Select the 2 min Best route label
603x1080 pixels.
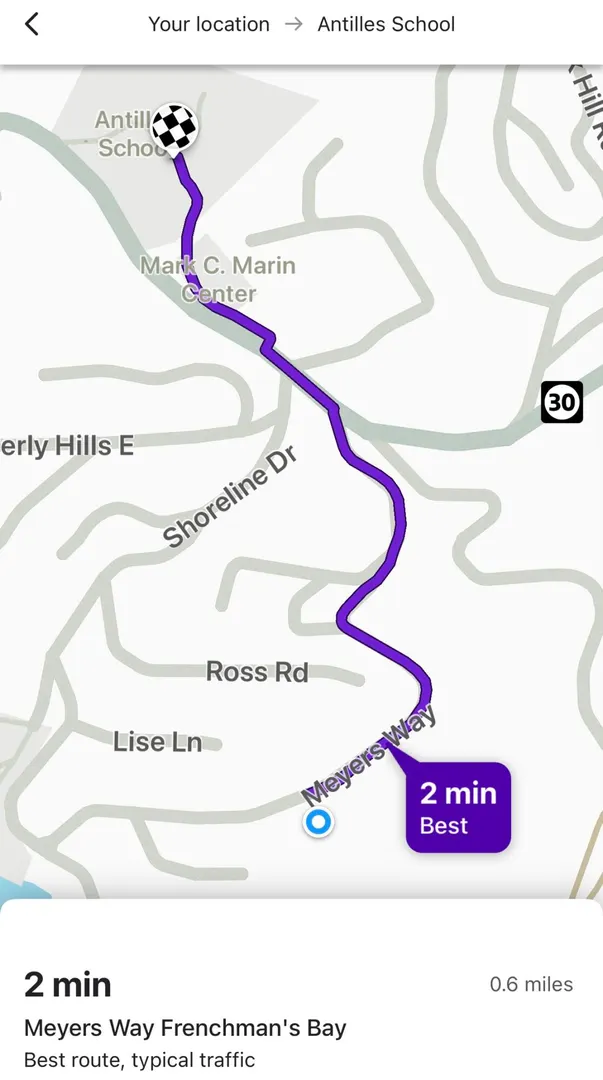[x=458, y=808]
